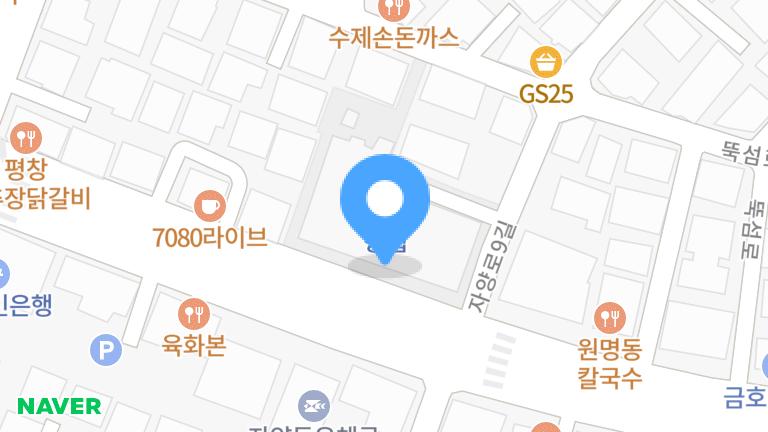
Task: Tap the parking lot P marker
Action: 105,349
